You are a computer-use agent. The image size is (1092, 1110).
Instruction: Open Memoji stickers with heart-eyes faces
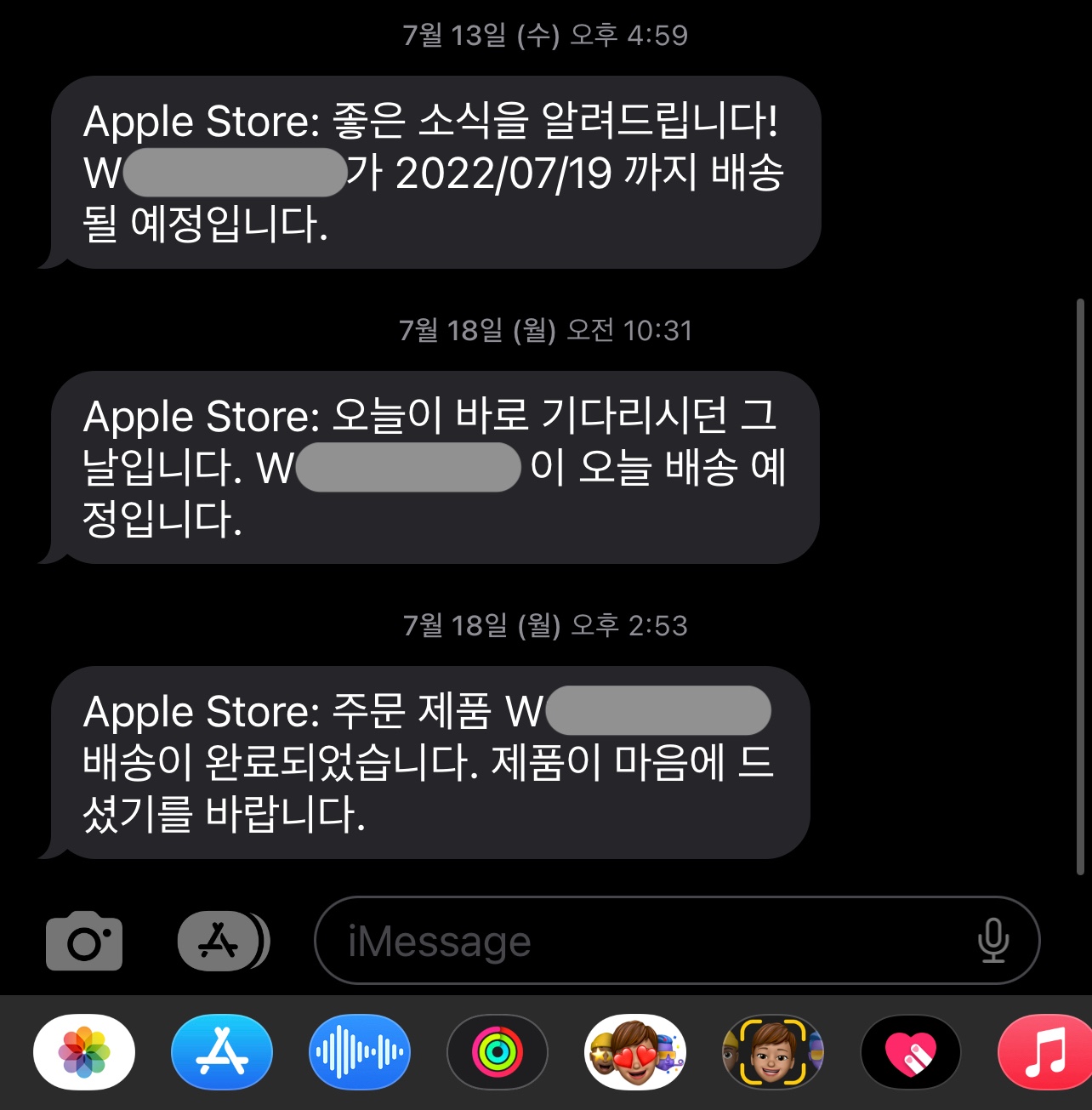coord(635,1052)
